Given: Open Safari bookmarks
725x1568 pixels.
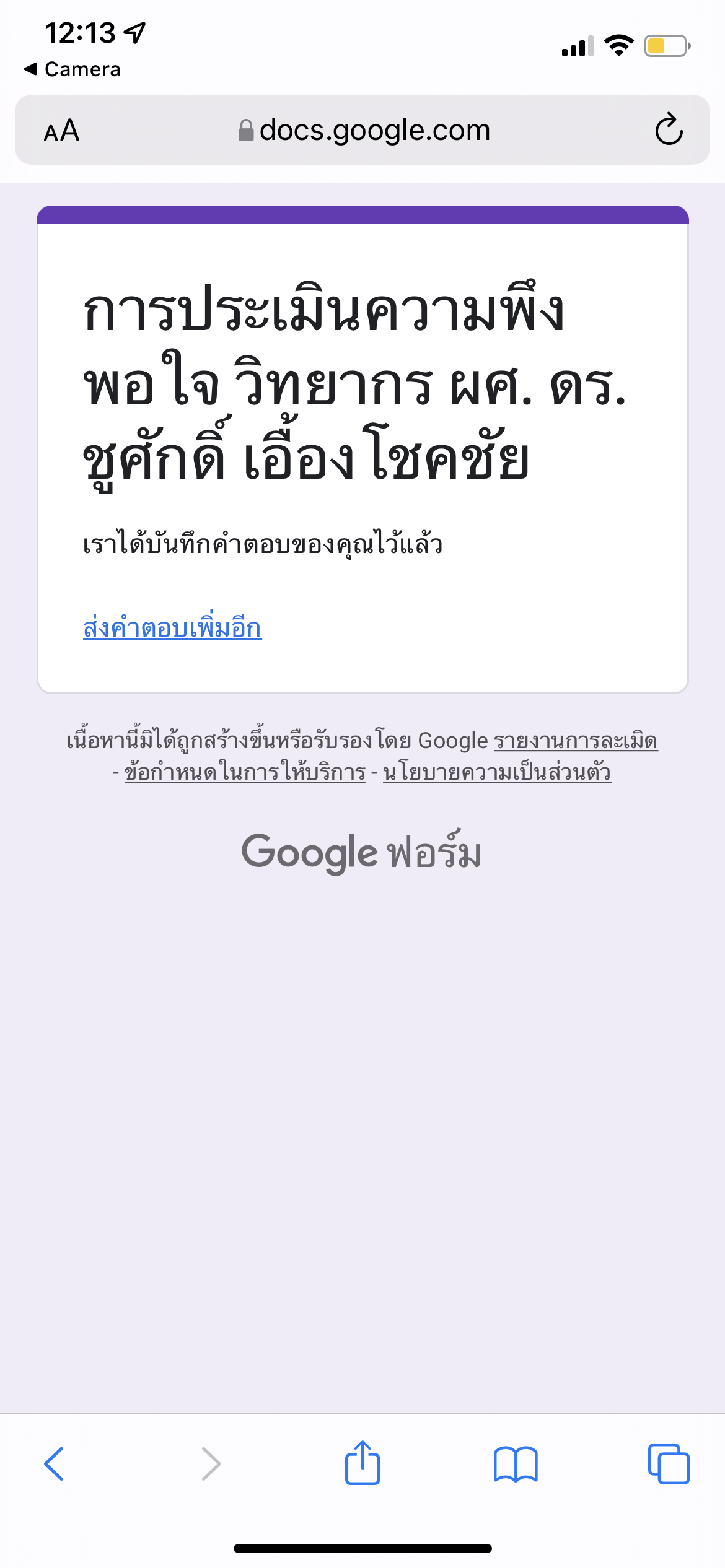Looking at the screenshot, I should tap(516, 1464).
